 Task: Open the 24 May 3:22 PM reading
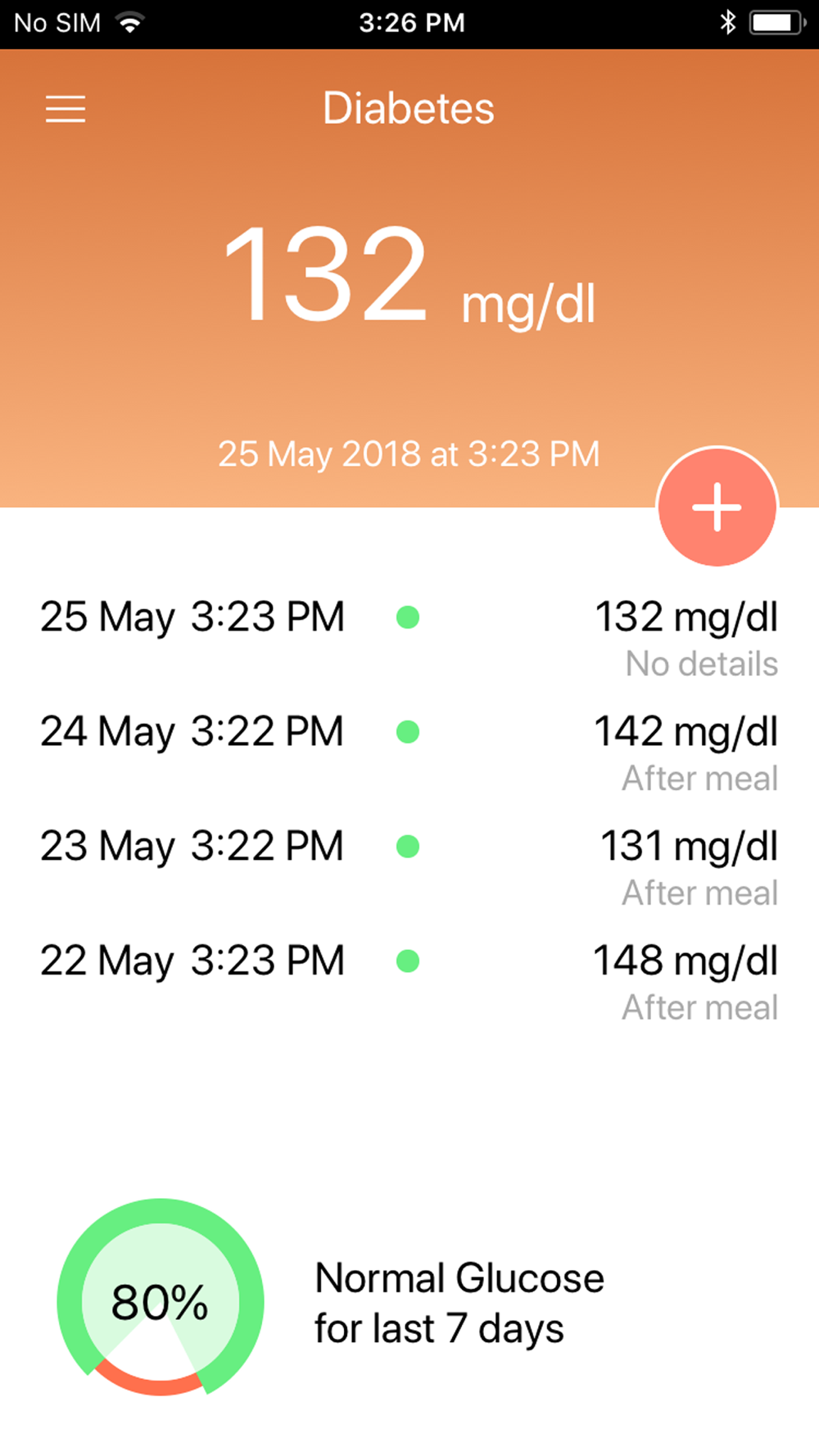click(x=409, y=753)
